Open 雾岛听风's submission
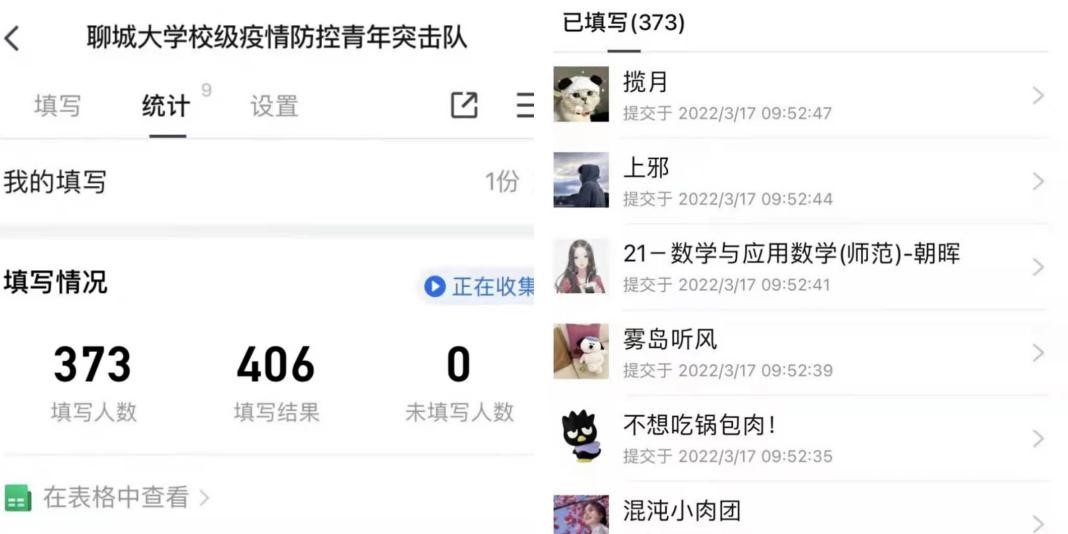Image resolution: width=1068 pixels, height=534 pixels. pos(800,352)
